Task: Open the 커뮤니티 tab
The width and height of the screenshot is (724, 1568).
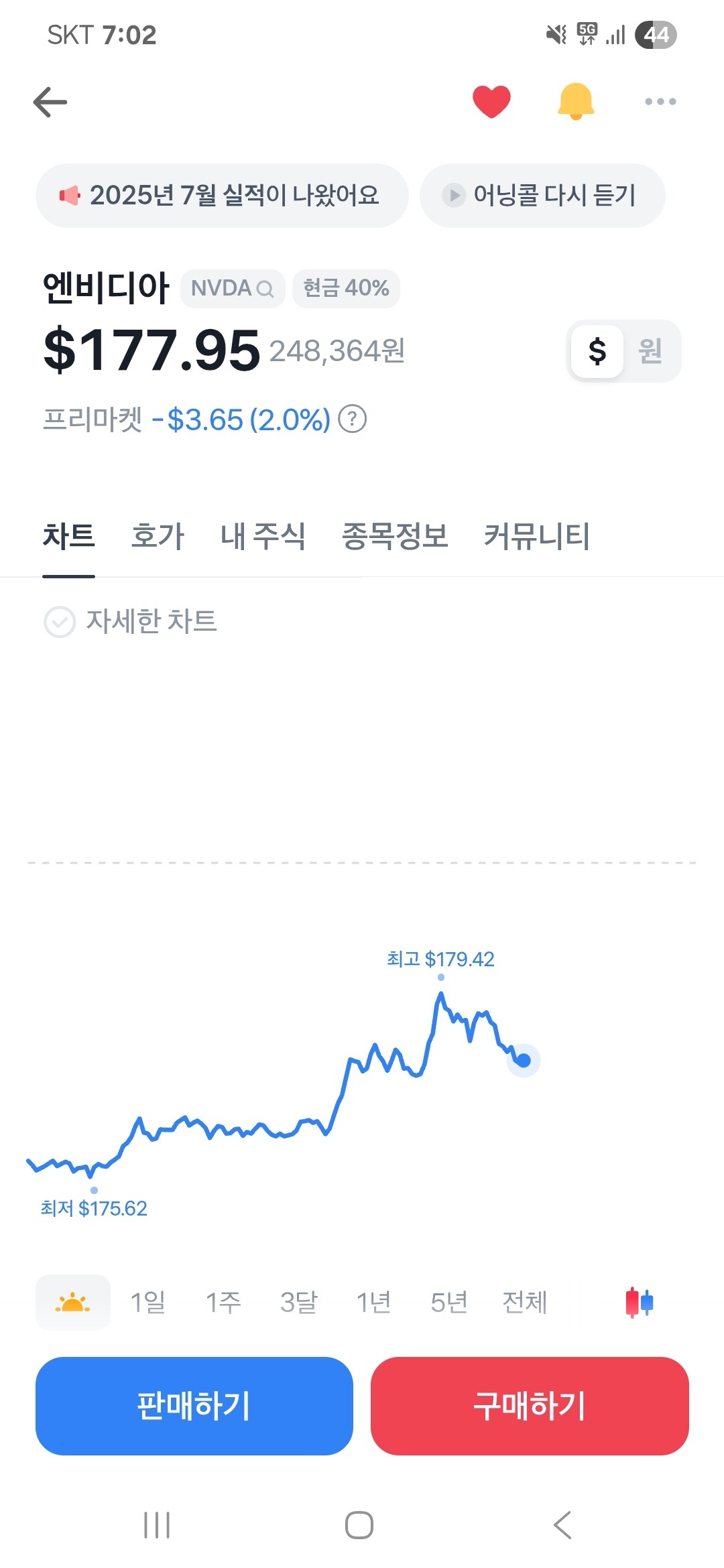Action: pos(537,537)
